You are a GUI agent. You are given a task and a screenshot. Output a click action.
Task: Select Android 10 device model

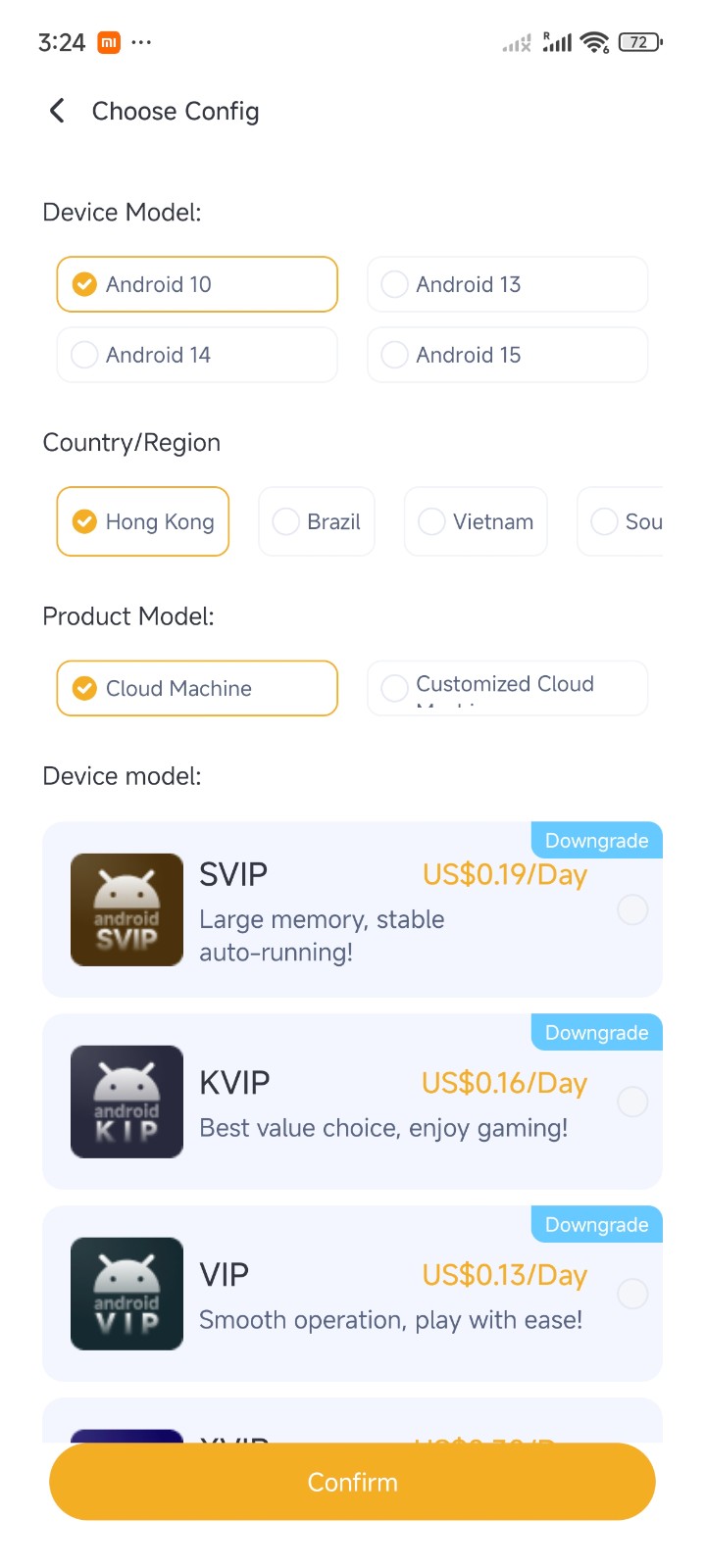click(196, 284)
